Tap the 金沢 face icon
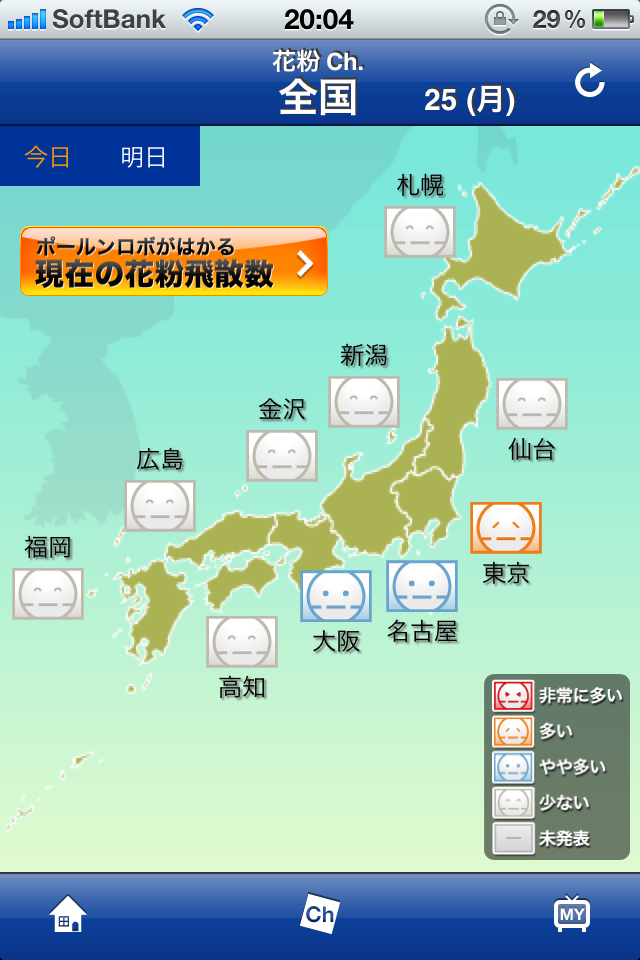This screenshot has height=960, width=640. 282,456
